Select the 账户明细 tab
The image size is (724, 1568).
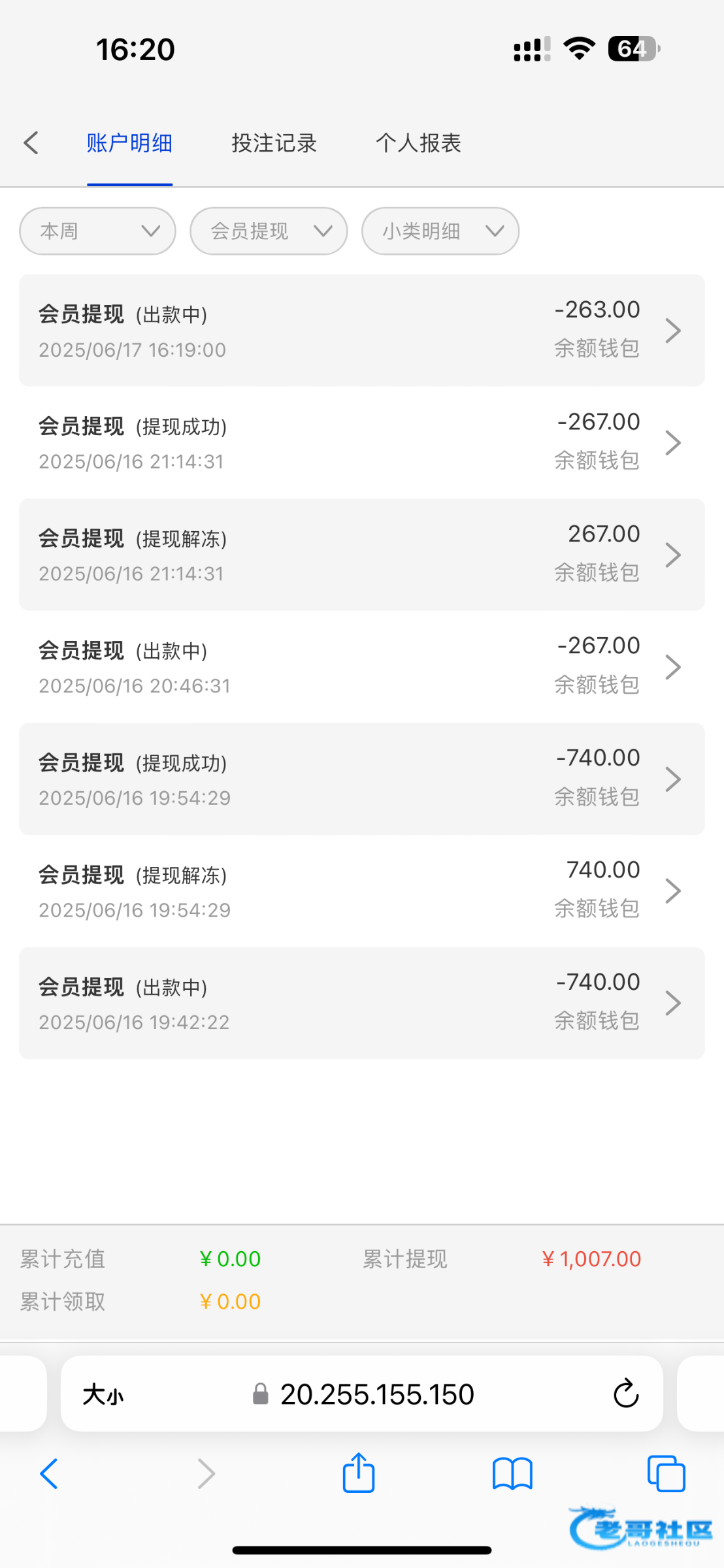[x=129, y=142]
